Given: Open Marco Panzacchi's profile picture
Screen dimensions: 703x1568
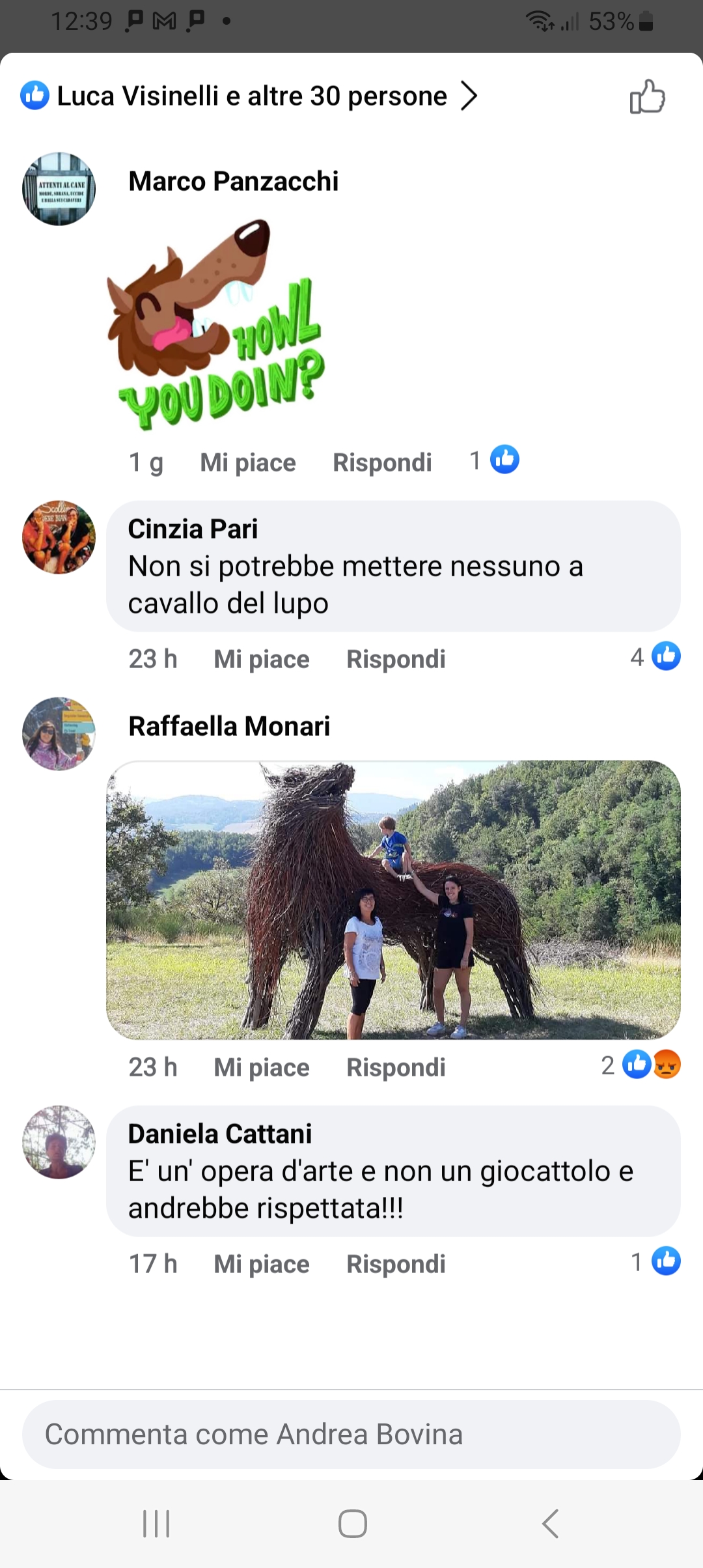Looking at the screenshot, I should pyautogui.click(x=59, y=189).
